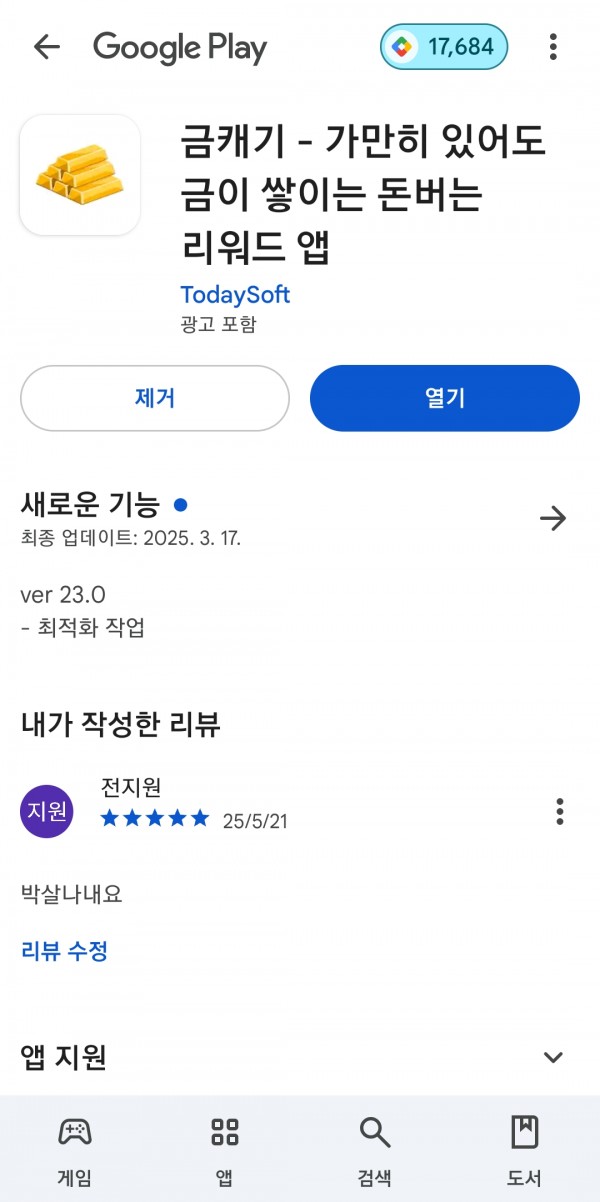
Task: Switch to the 앱 tab
Action: [225, 1150]
